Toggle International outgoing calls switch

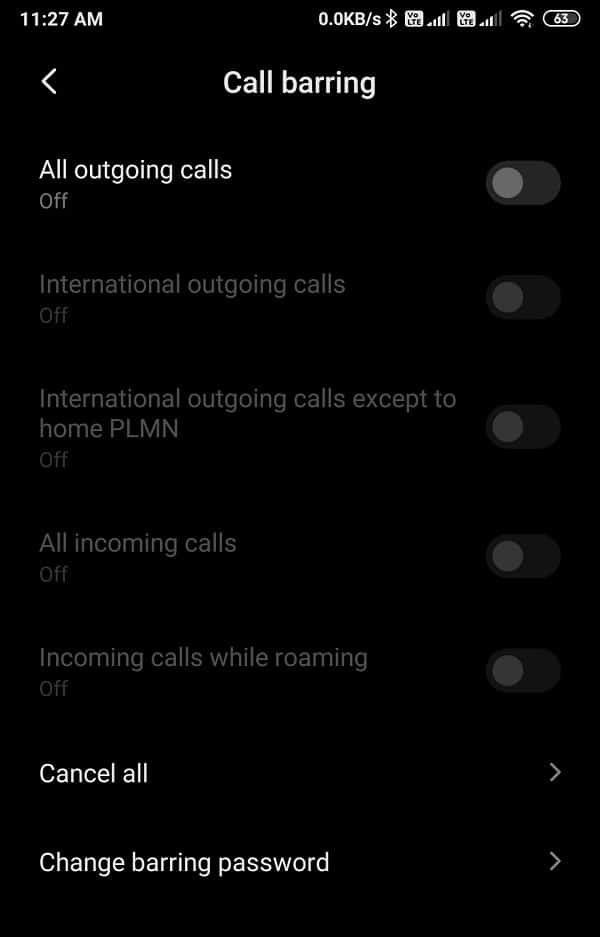point(522,297)
